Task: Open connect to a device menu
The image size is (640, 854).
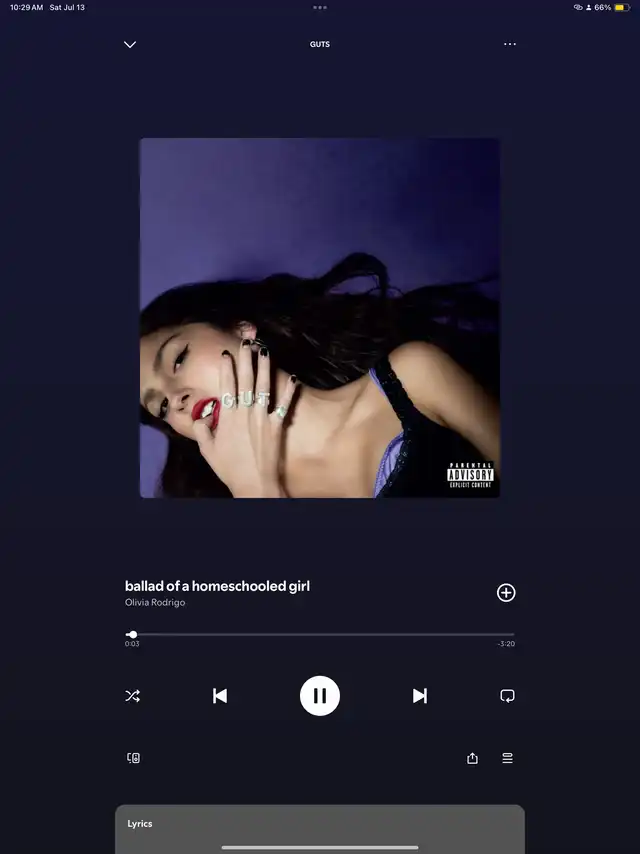Action: tap(133, 758)
